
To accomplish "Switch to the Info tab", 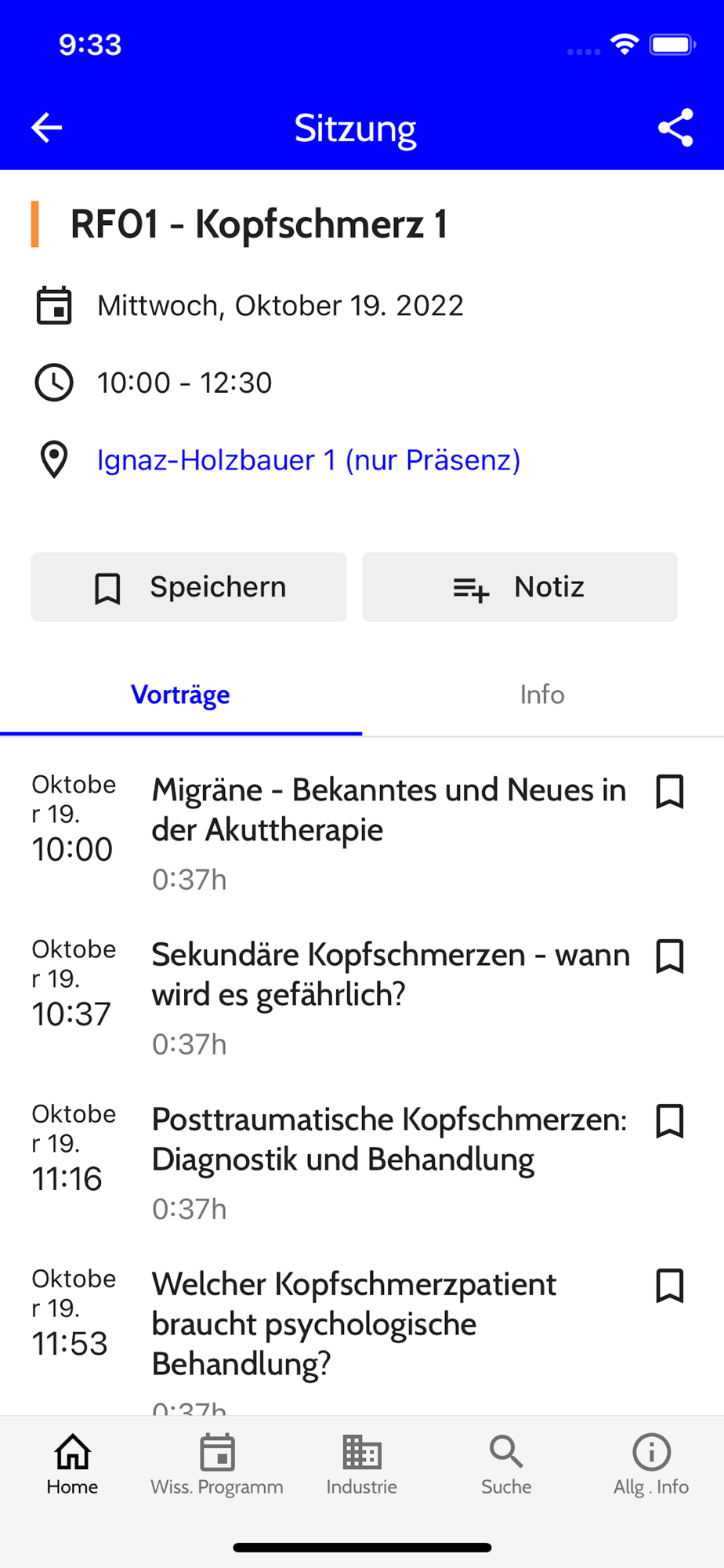I will pyautogui.click(x=542, y=695).
